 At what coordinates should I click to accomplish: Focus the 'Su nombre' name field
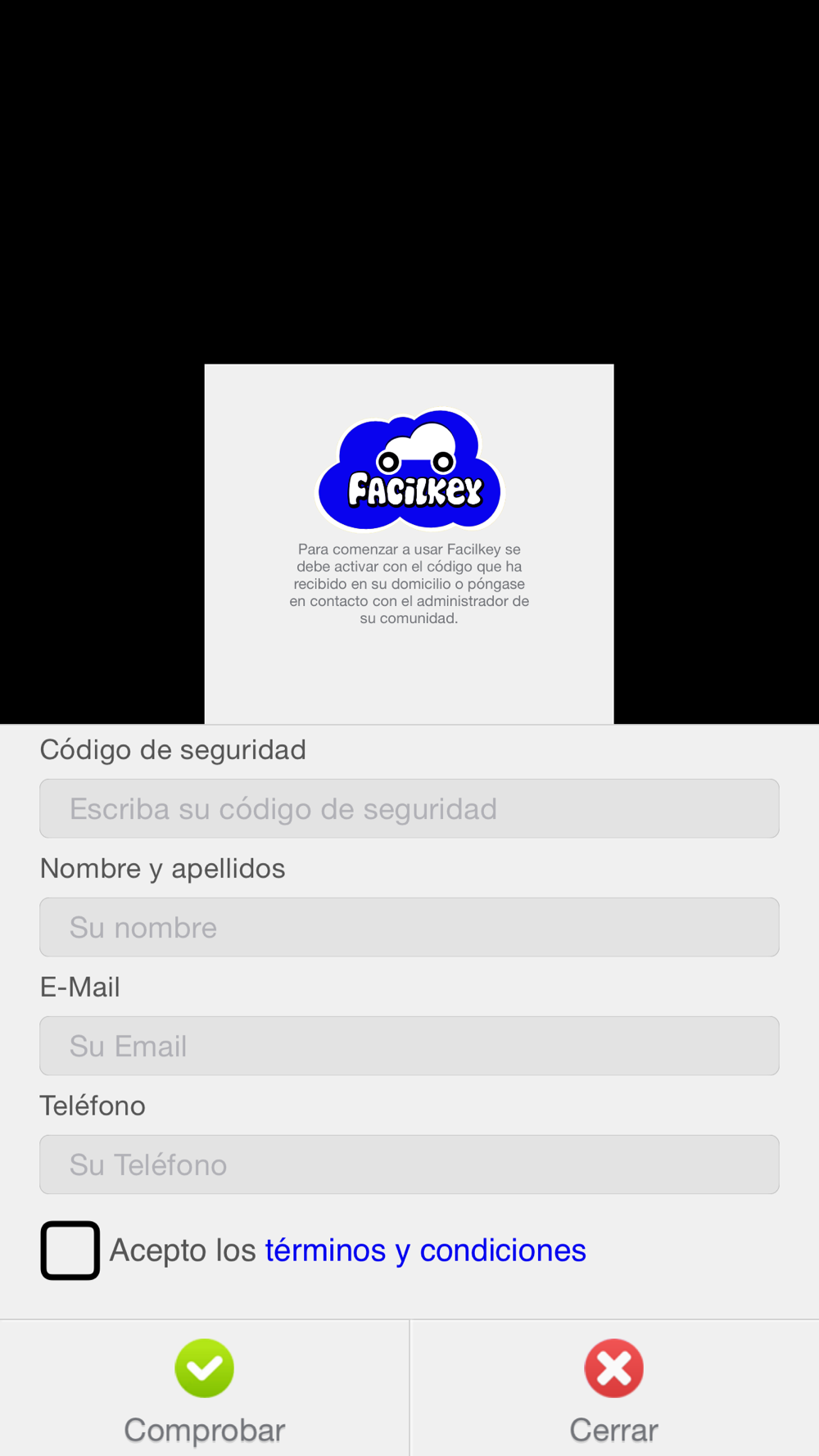[409, 927]
